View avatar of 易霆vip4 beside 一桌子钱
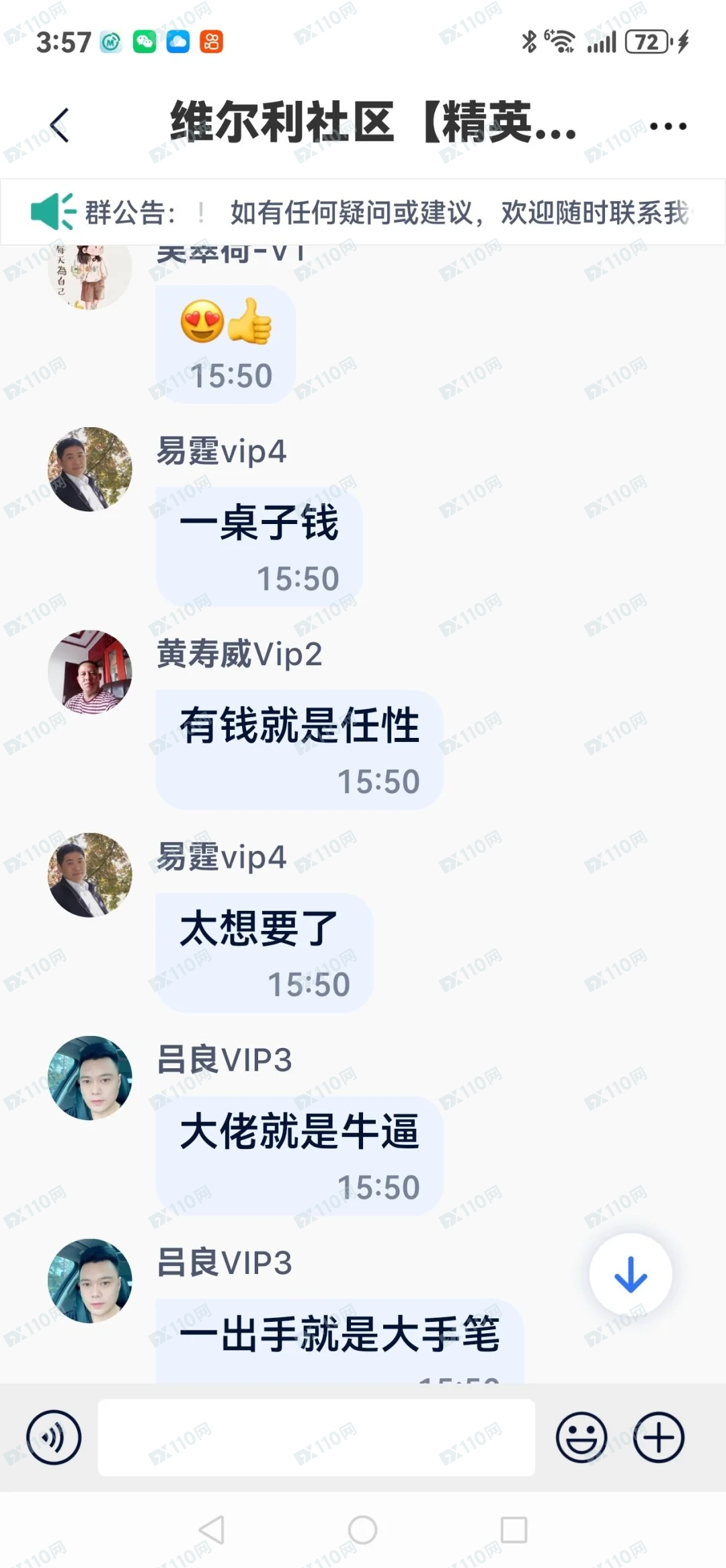Image resolution: width=726 pixels, height=1568 pixels. (90, 470)
